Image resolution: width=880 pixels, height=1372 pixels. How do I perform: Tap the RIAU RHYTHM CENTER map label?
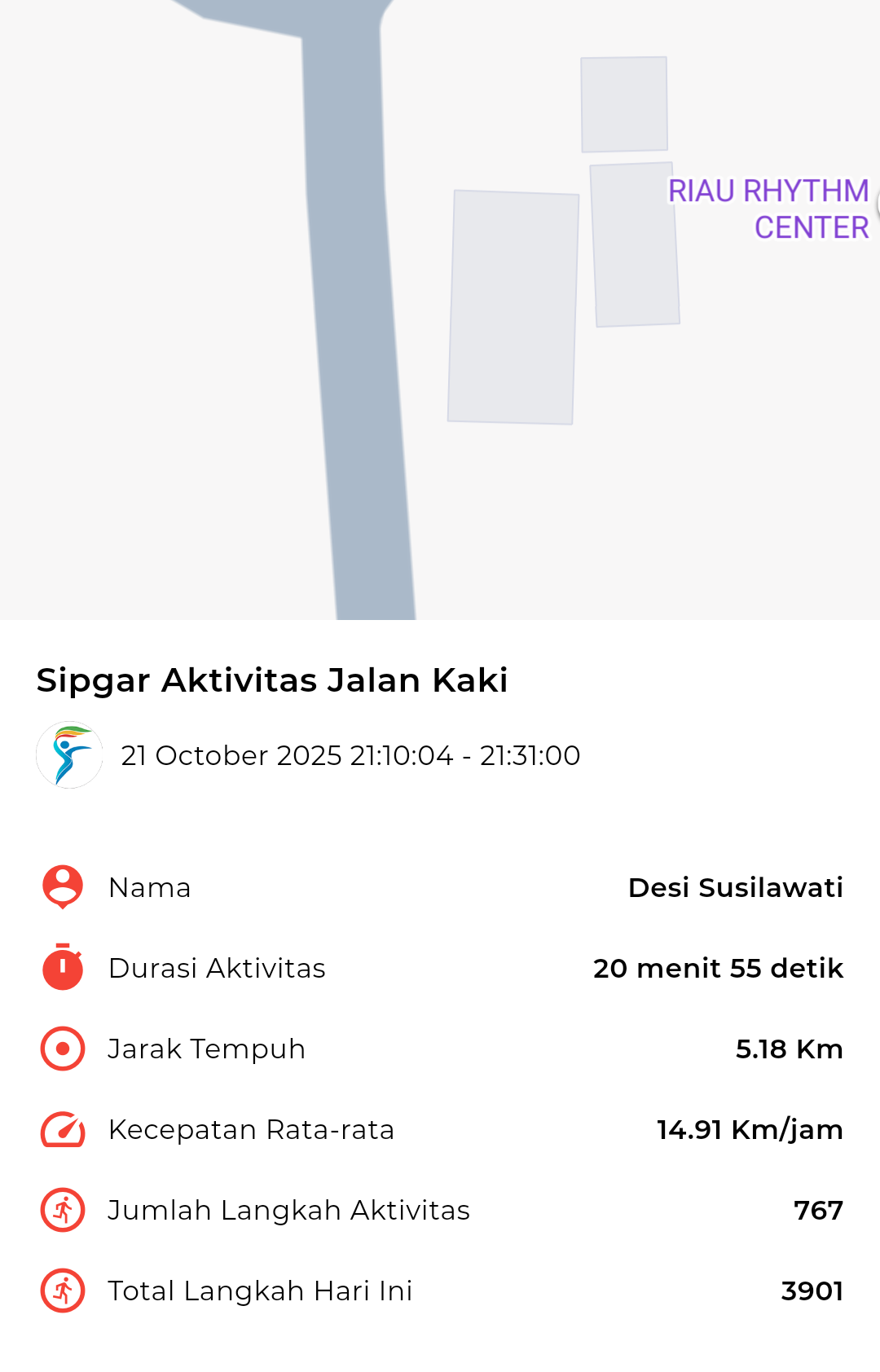tap(768, 209)
